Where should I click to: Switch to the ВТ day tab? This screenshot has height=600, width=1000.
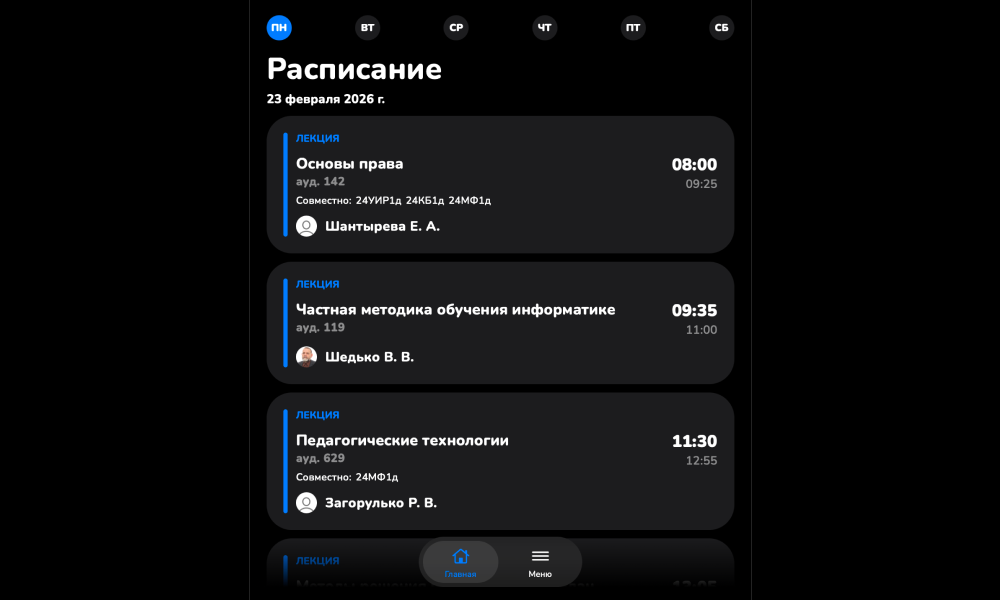tap(368, 28)
